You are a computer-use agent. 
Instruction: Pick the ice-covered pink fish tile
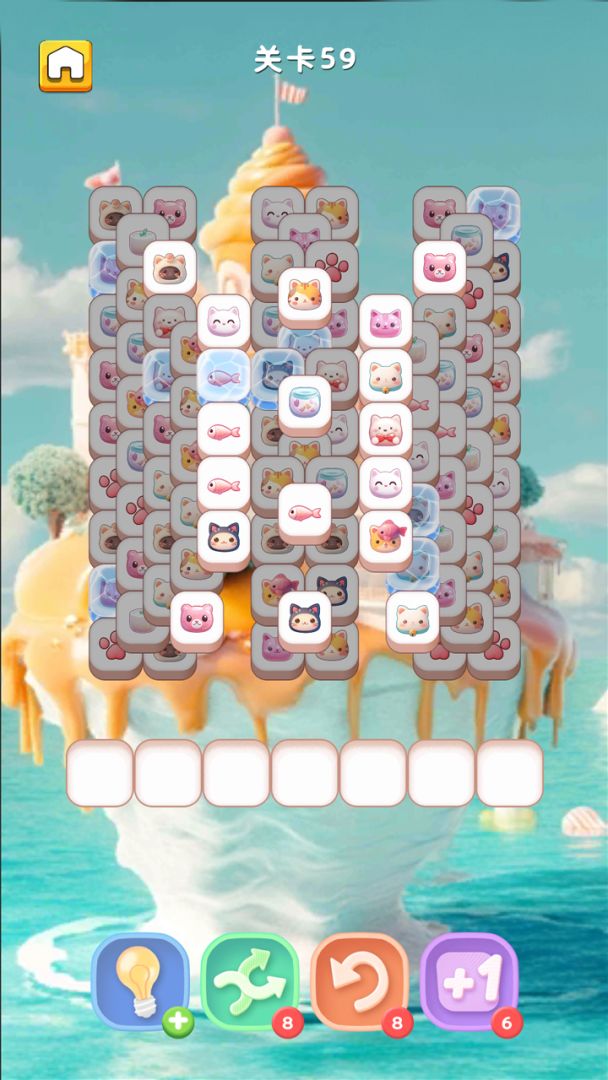(x=223, y=376)
